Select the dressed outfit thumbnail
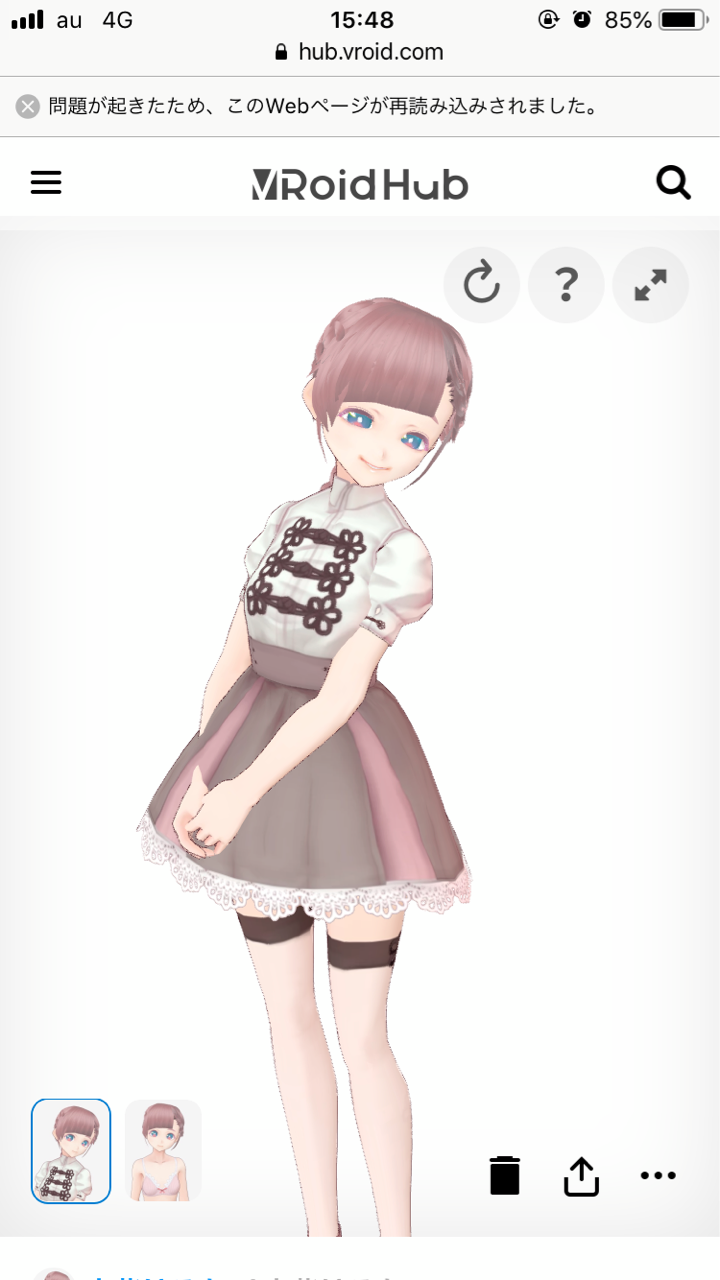 pyautogui.click(x=71, y=1151)
